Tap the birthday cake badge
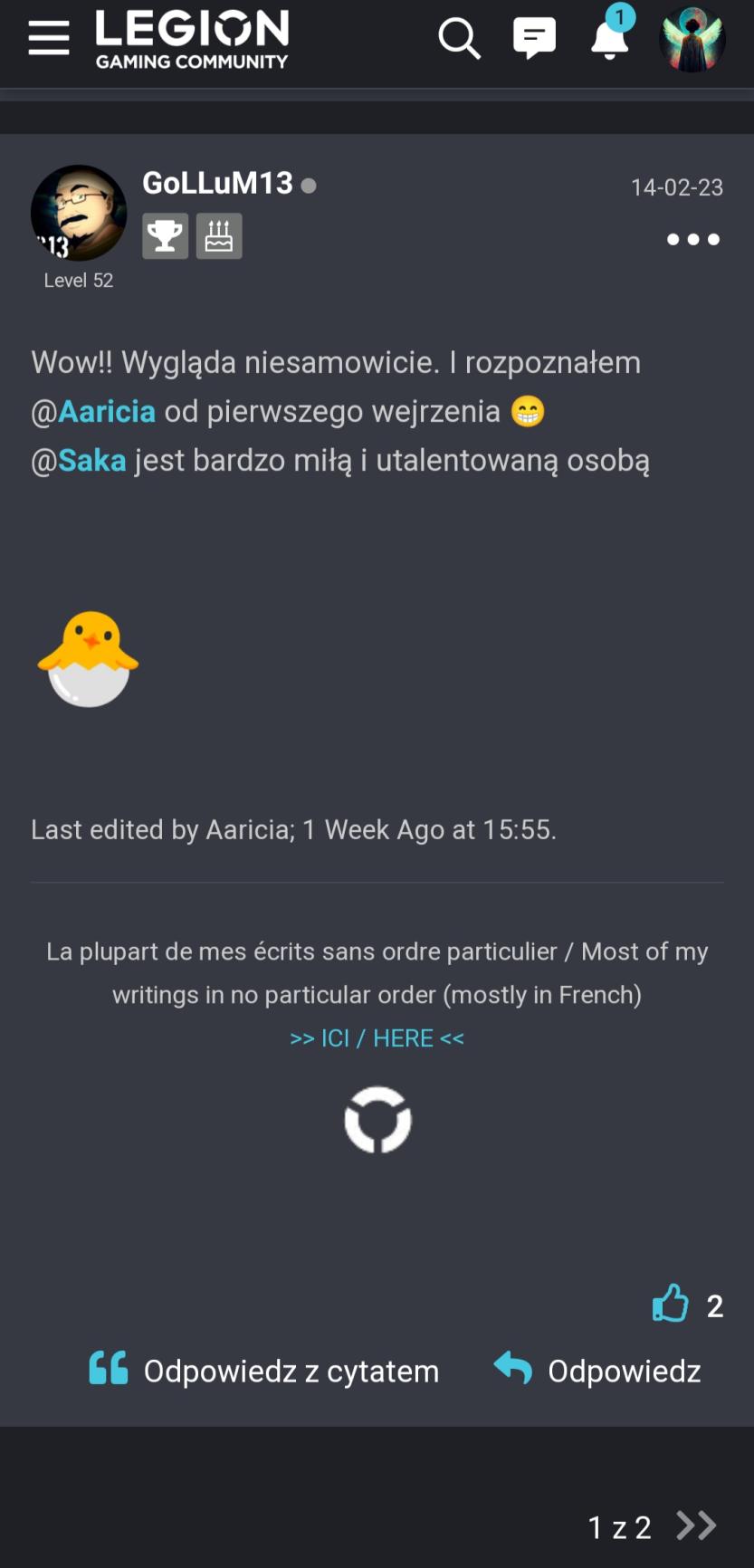This screenshot has height=1568, width=754. [x=219, y=236]
